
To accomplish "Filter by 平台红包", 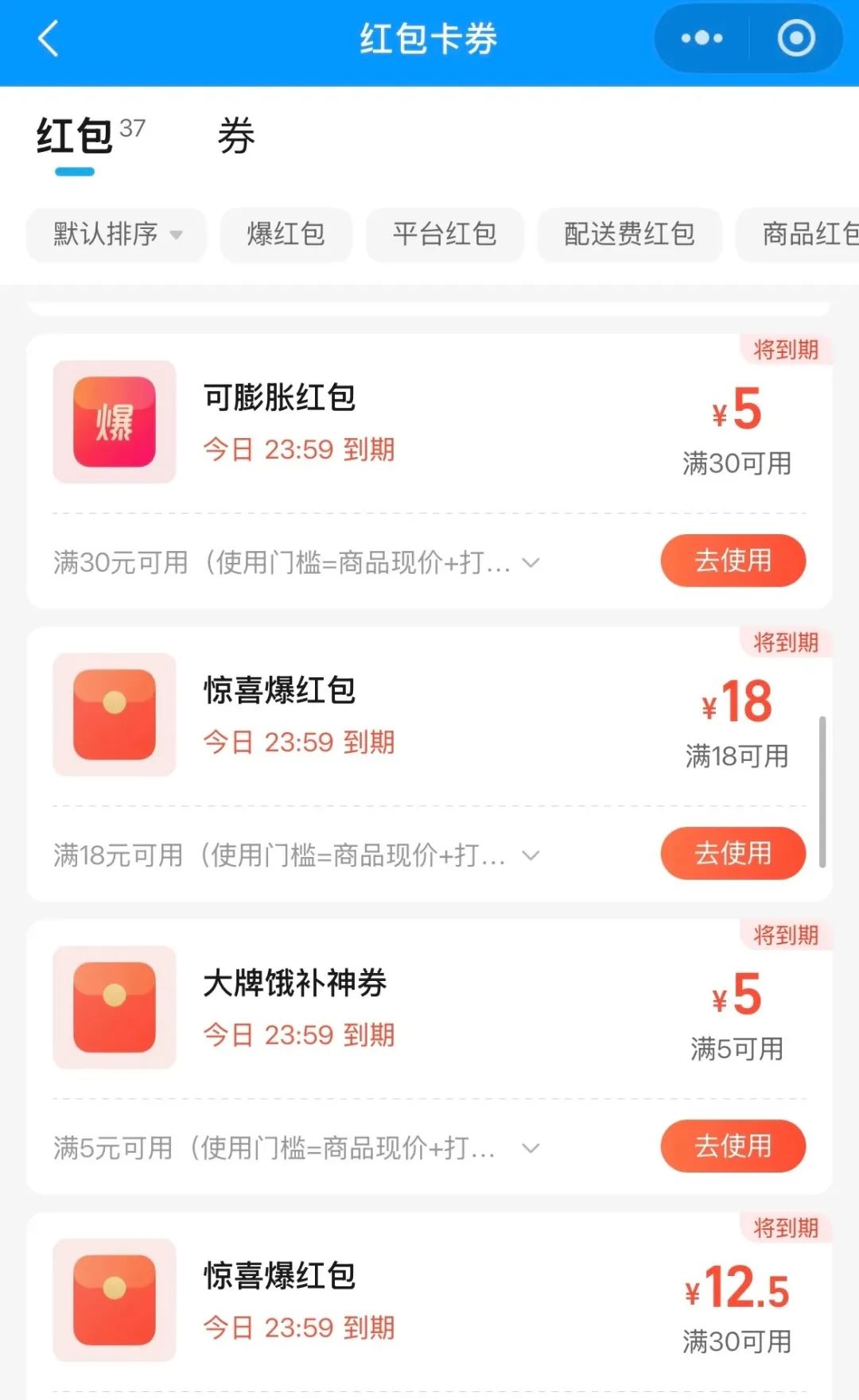I will 445,235.
